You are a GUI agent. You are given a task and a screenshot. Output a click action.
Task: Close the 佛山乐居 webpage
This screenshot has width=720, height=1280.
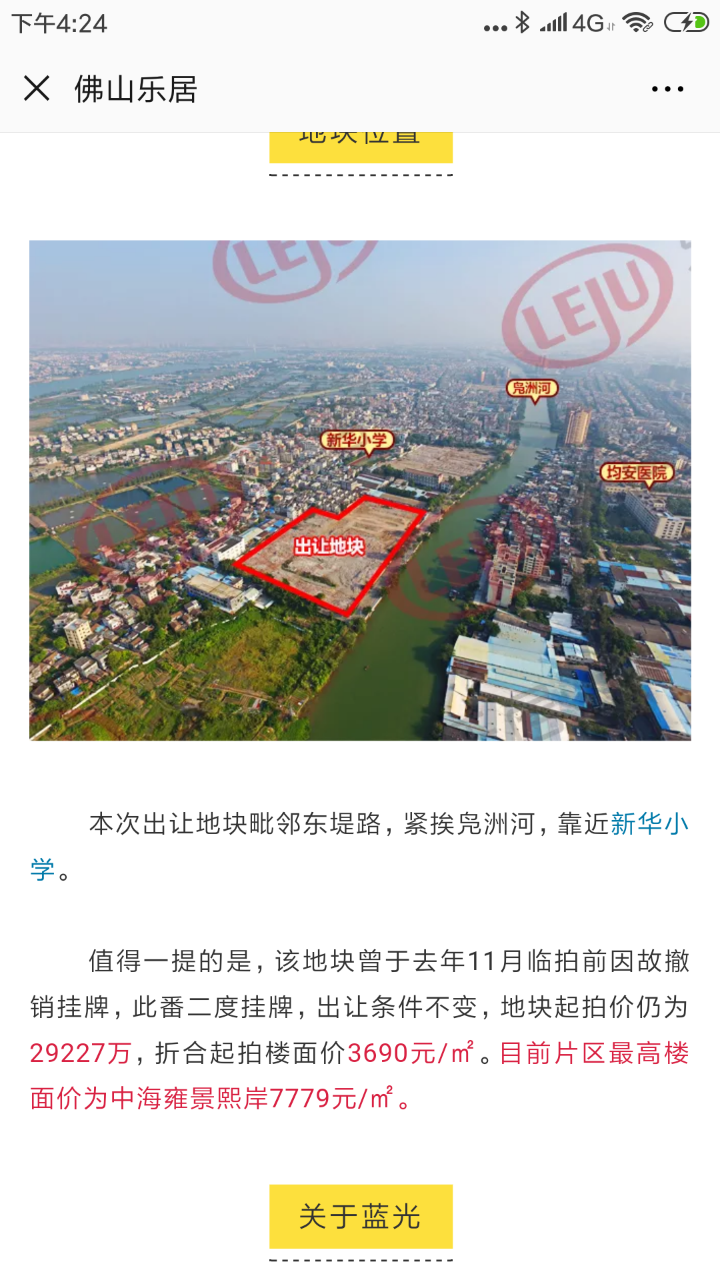tap(37, 89)
